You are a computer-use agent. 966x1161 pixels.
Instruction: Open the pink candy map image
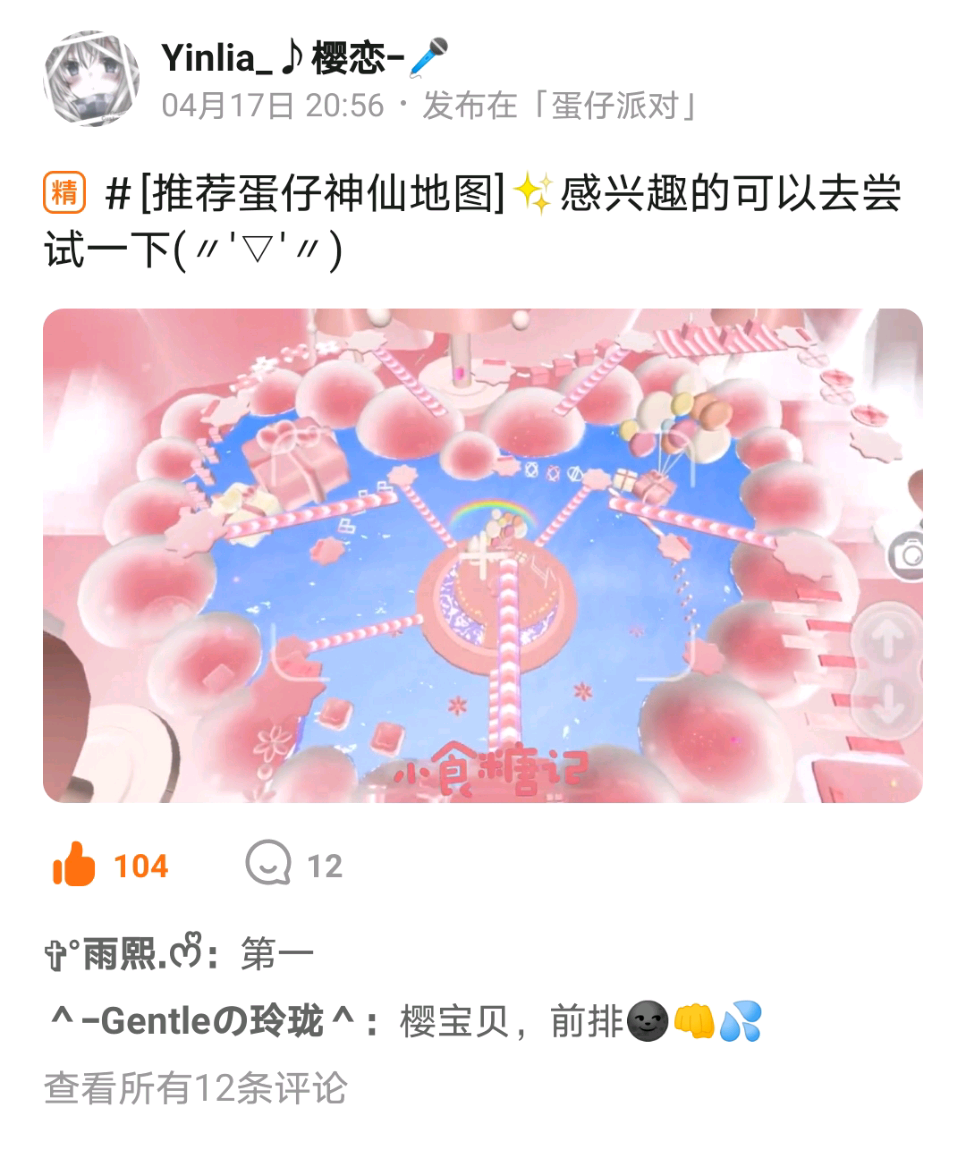pos(482,555)
